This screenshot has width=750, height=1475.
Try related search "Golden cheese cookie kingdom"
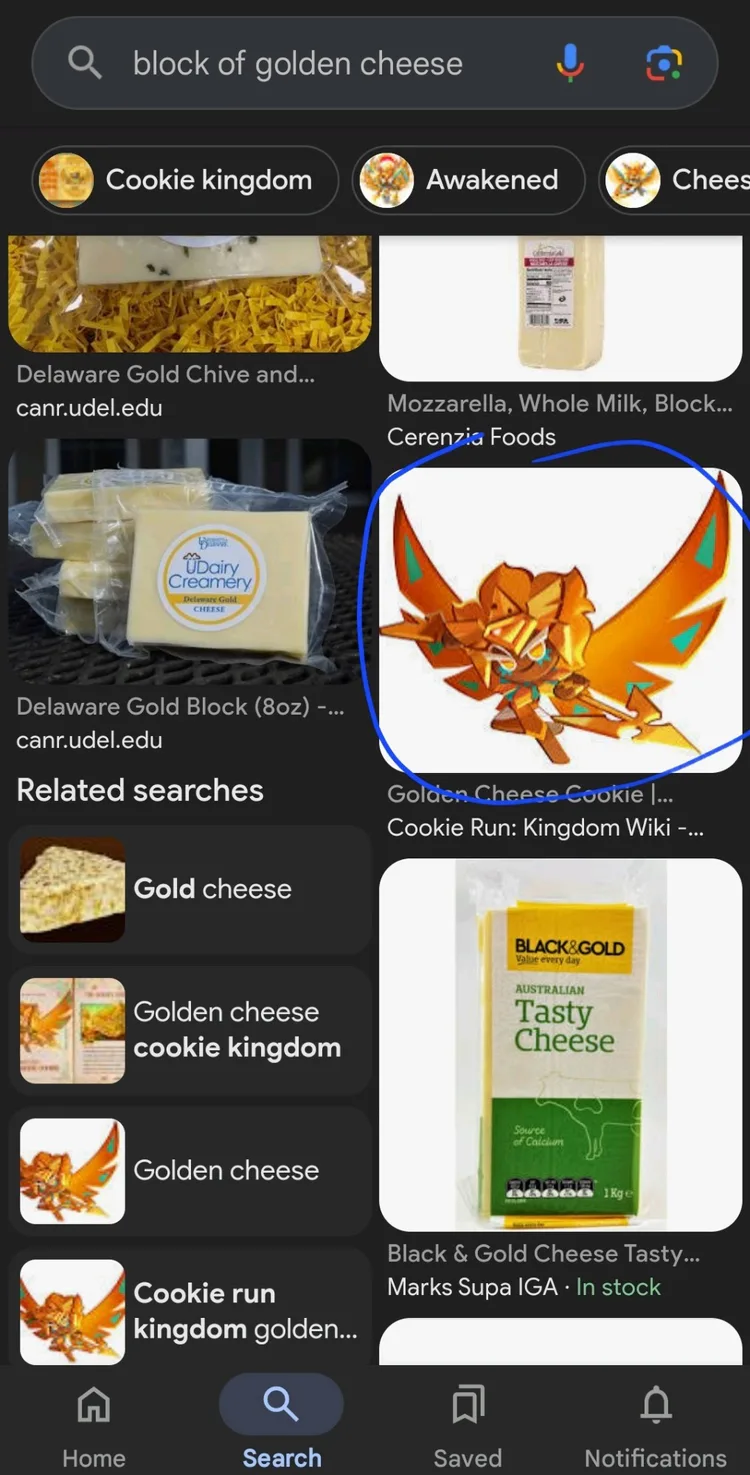(x=189, y=1030)
